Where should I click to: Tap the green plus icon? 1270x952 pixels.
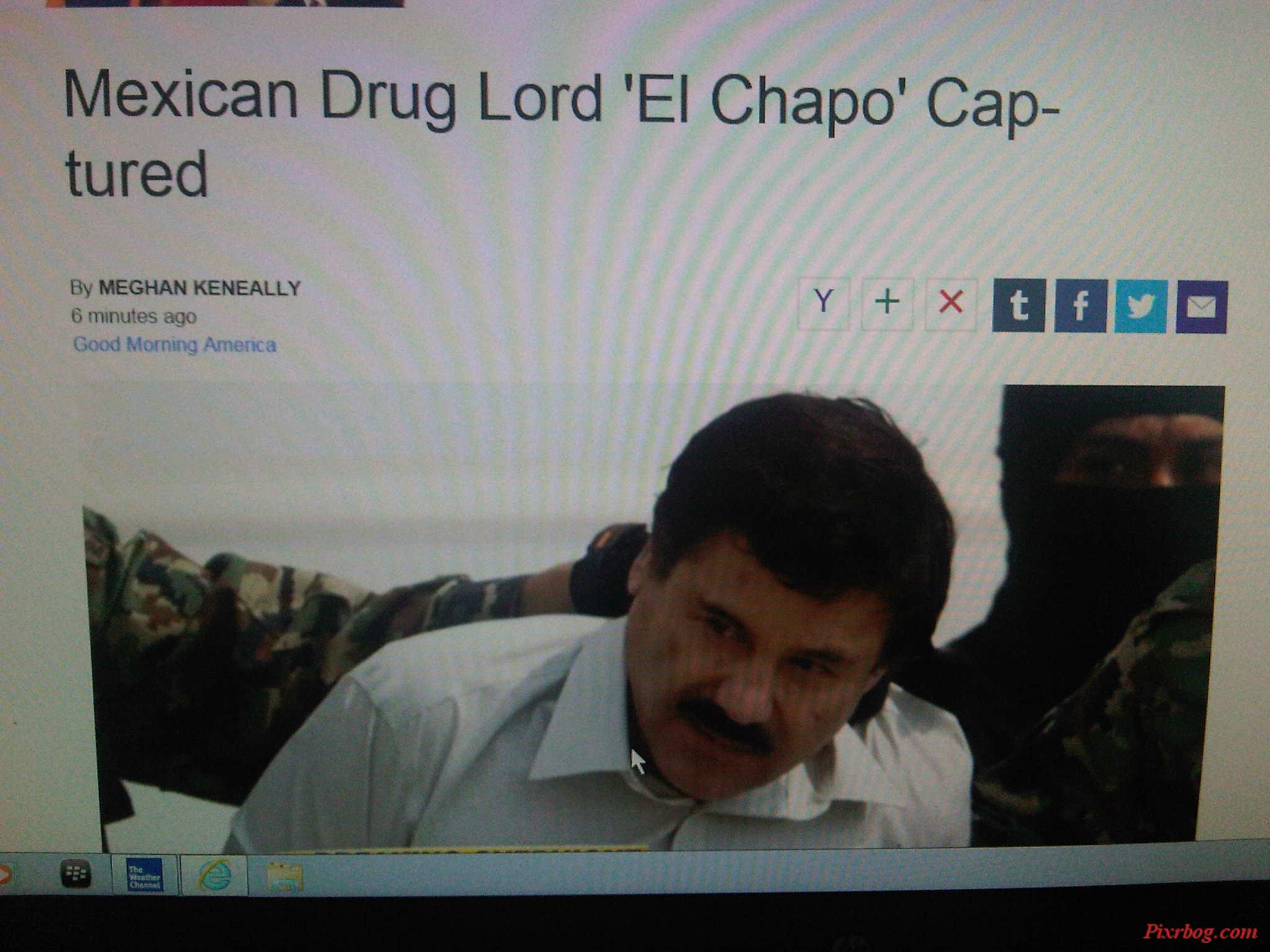click(887, 303)
